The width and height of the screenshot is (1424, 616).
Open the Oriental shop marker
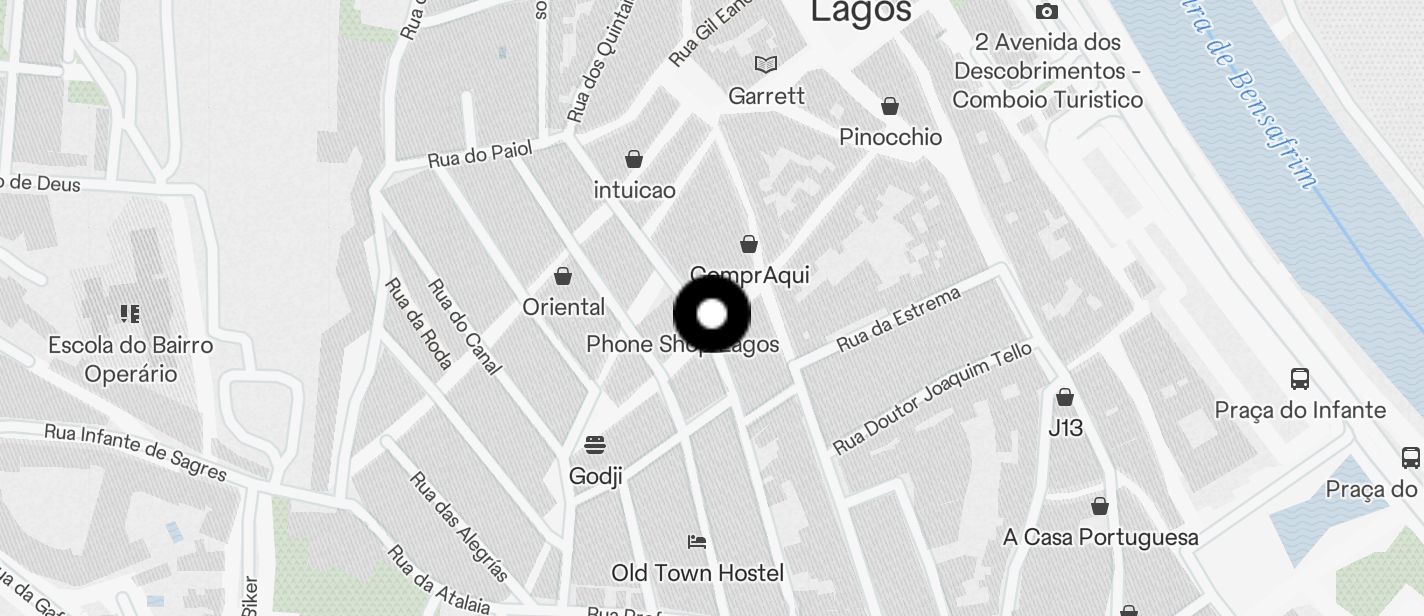coord(563,276)
